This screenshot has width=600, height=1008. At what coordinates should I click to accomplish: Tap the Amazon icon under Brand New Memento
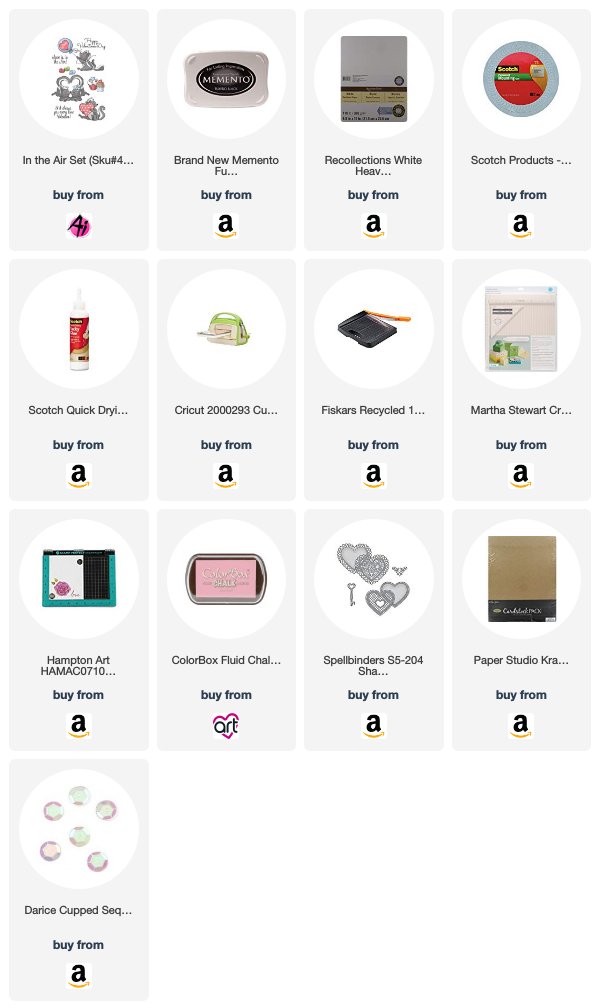[226, 226]
